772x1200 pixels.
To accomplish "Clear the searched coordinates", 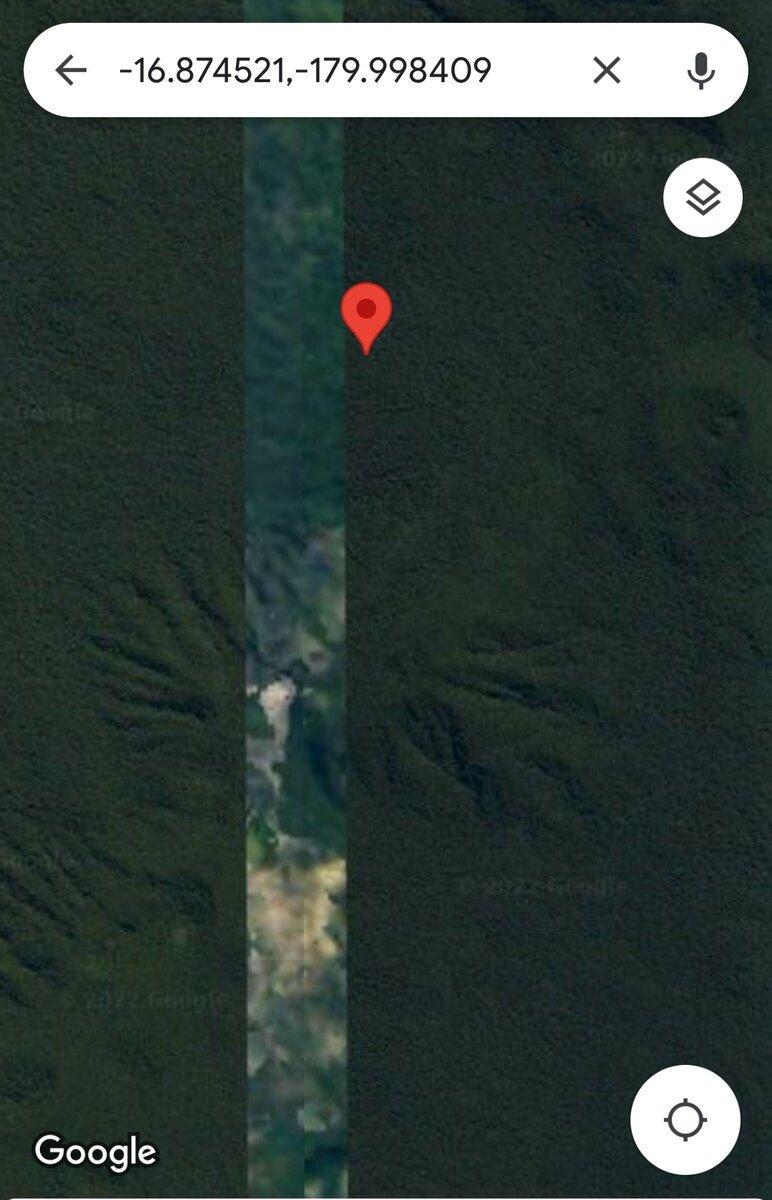I will (x=606, y=70).
